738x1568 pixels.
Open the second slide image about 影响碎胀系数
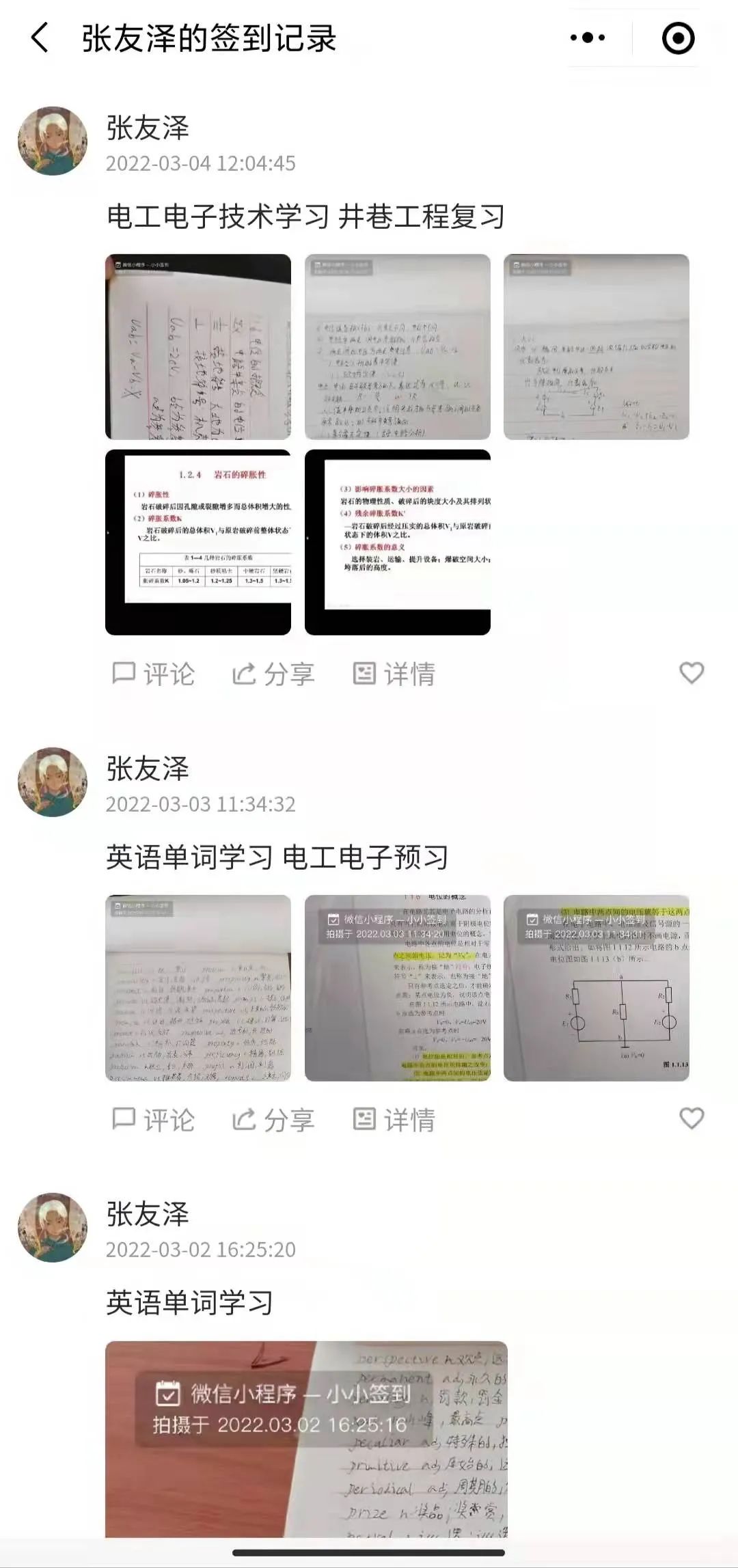397,542
